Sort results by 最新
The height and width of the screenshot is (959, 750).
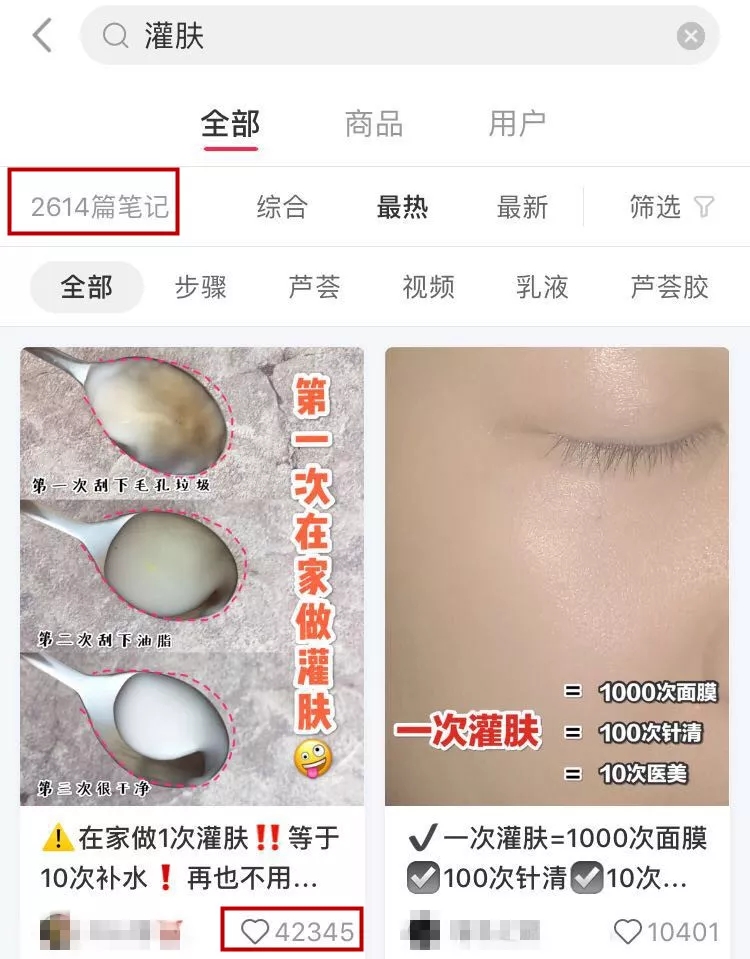tap(522, 207)
